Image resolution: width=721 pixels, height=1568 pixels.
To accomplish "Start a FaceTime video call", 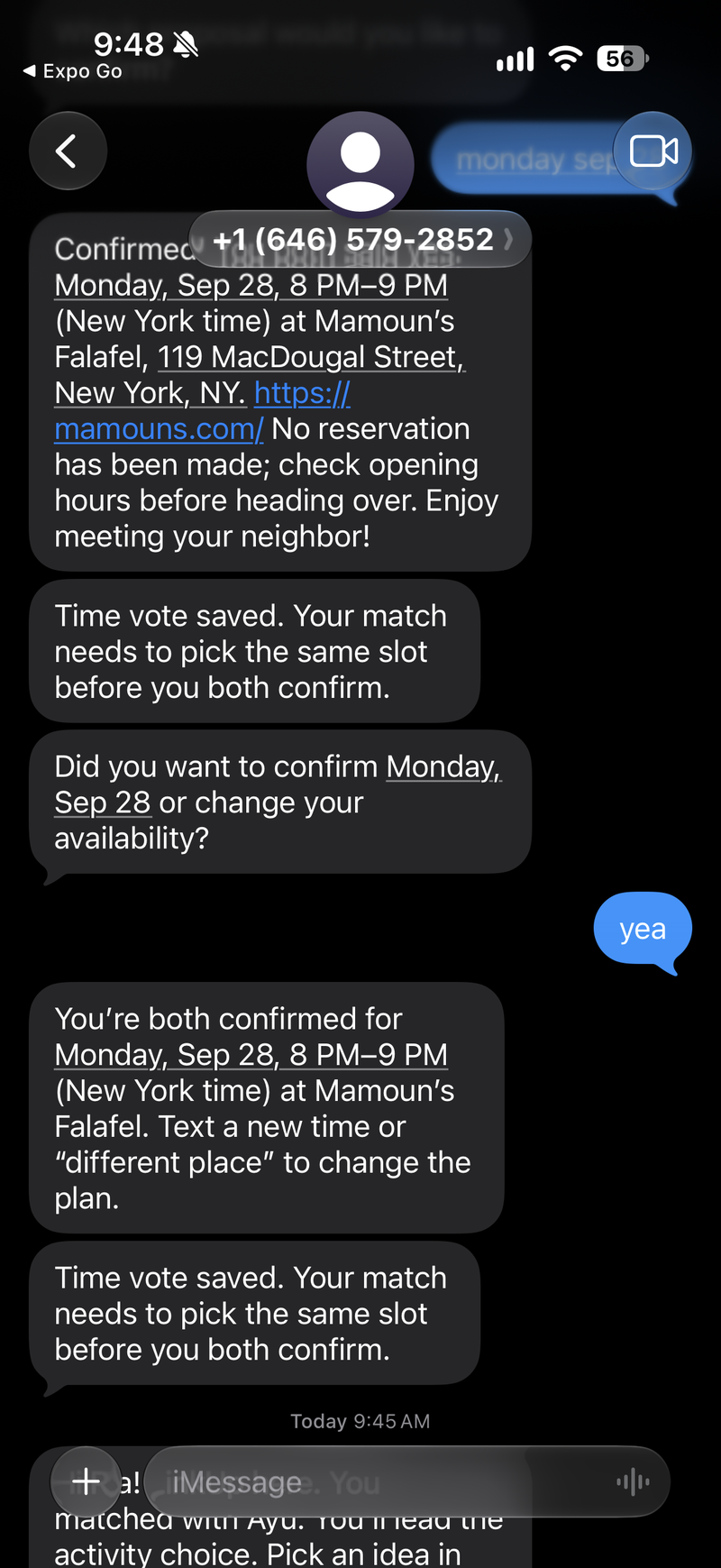I will tap(653, 151).
